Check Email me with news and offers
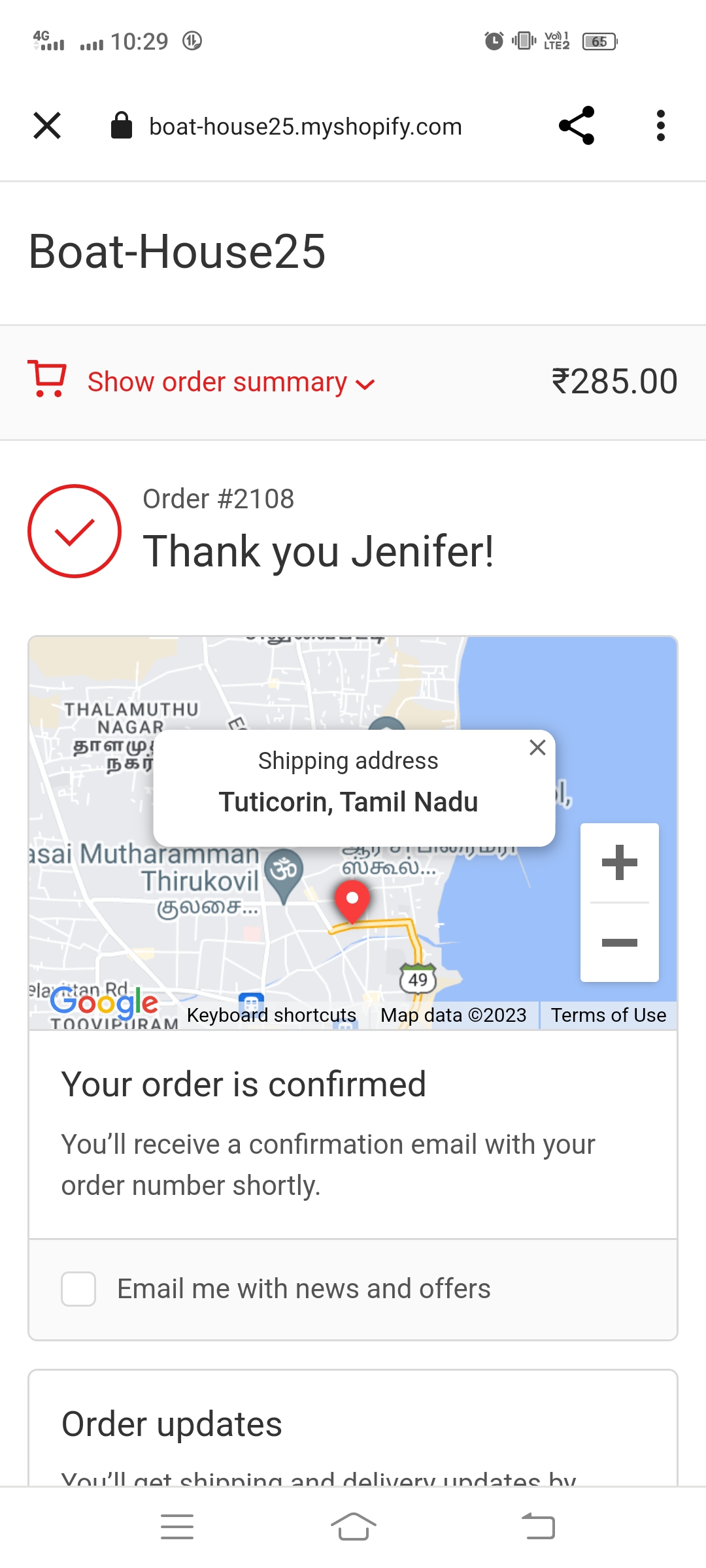 click(x=78, y=1289)
